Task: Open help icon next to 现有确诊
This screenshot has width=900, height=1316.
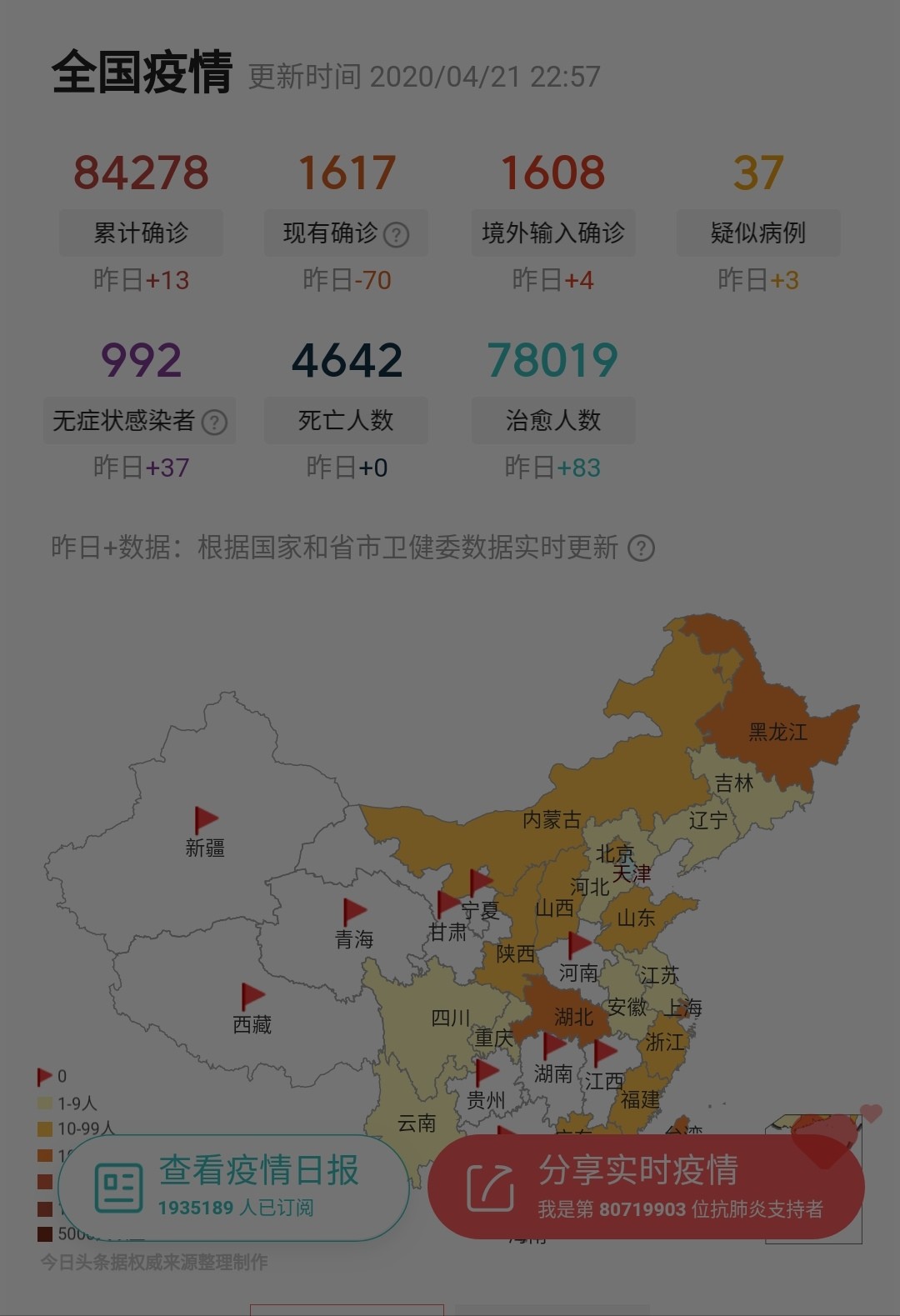Action: pos(396,235)
